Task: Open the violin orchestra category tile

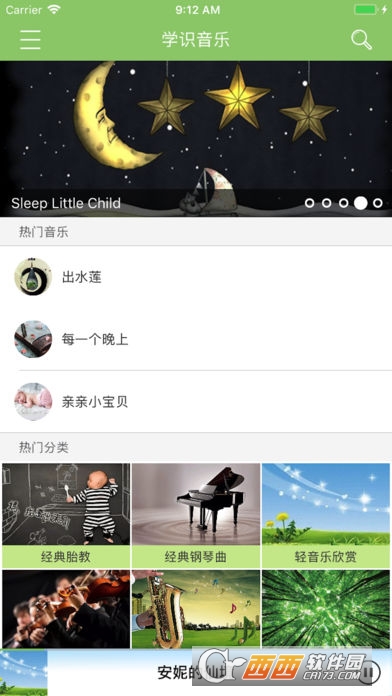Action: [x=66, y=609]
